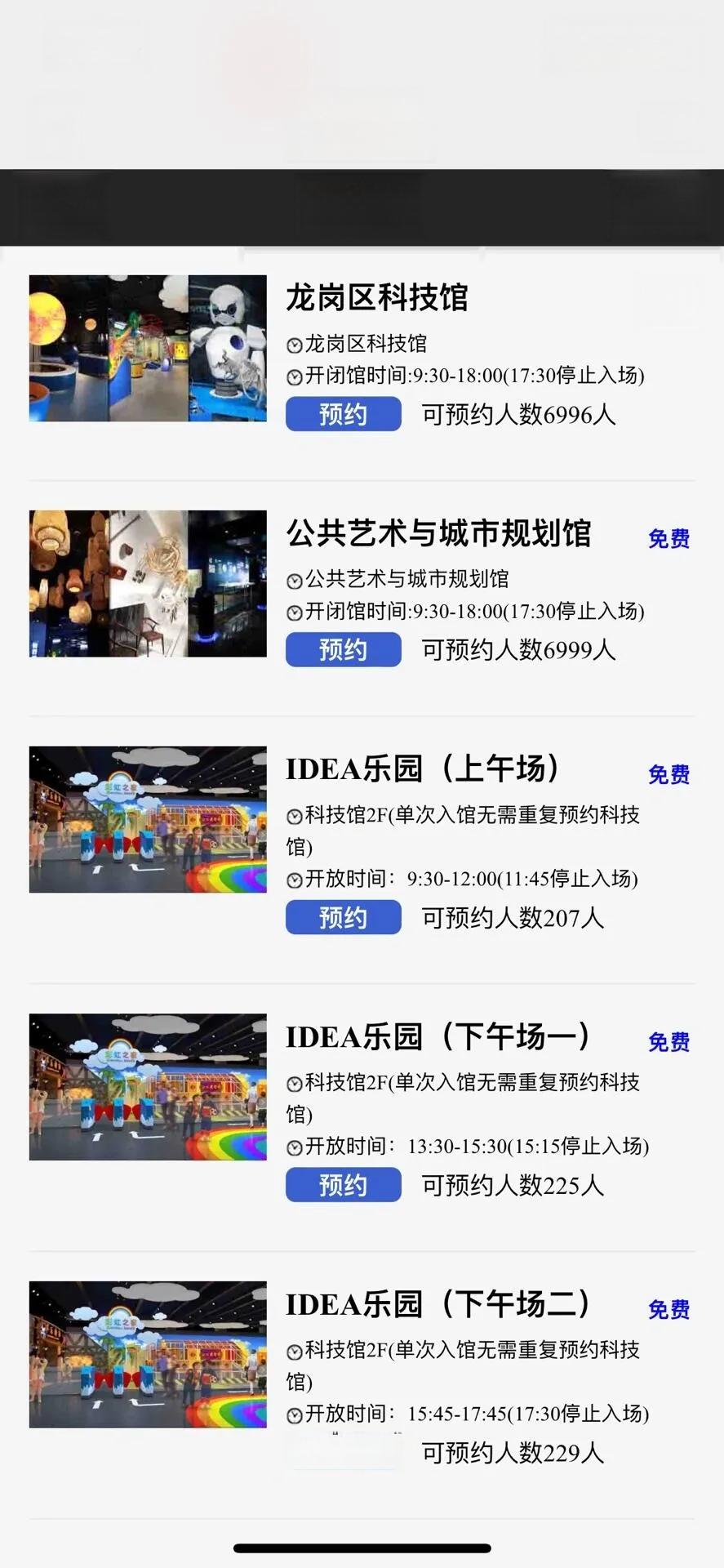
Task: Reserve IDEA乐园（下午场一）
Action: (343, 1184)
